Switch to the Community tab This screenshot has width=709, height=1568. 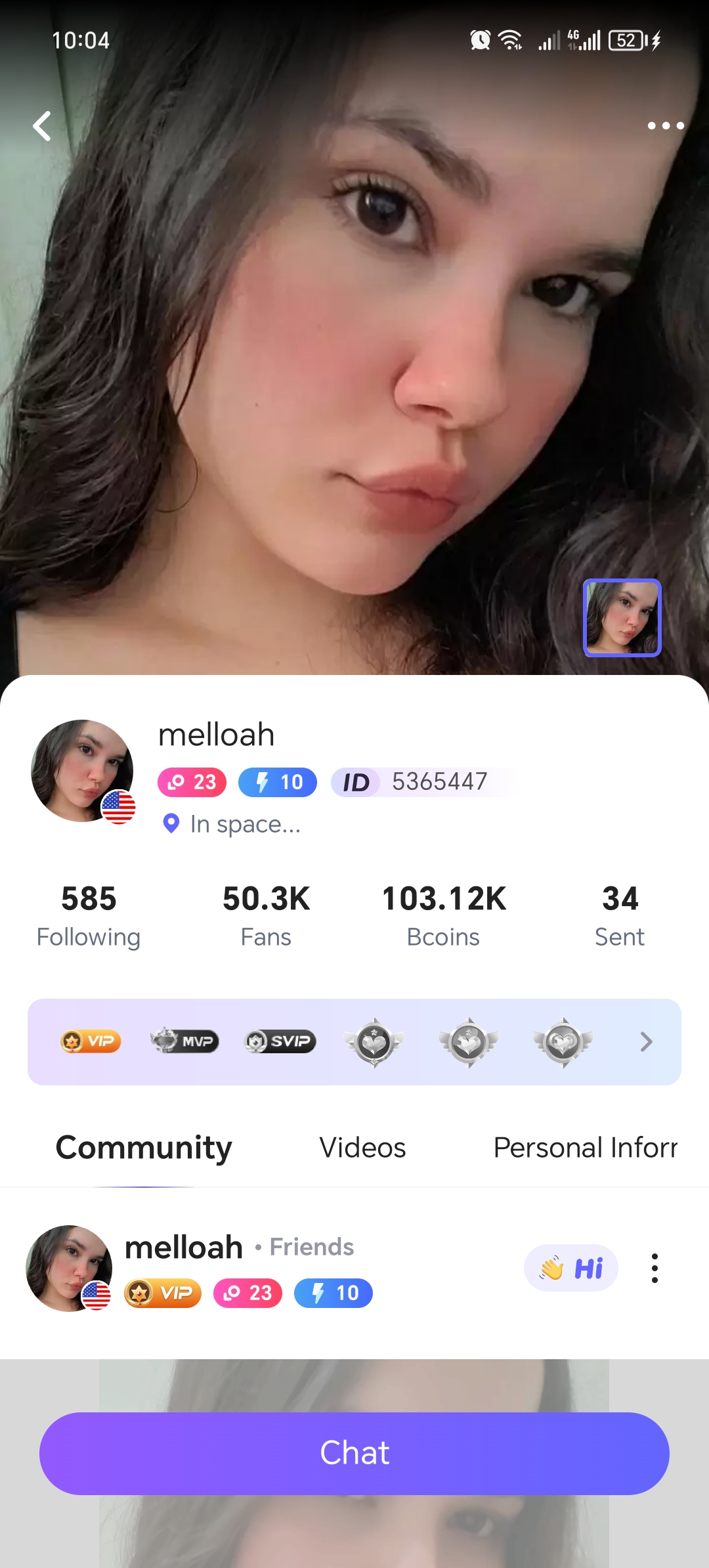click(x=144, y=1148)
